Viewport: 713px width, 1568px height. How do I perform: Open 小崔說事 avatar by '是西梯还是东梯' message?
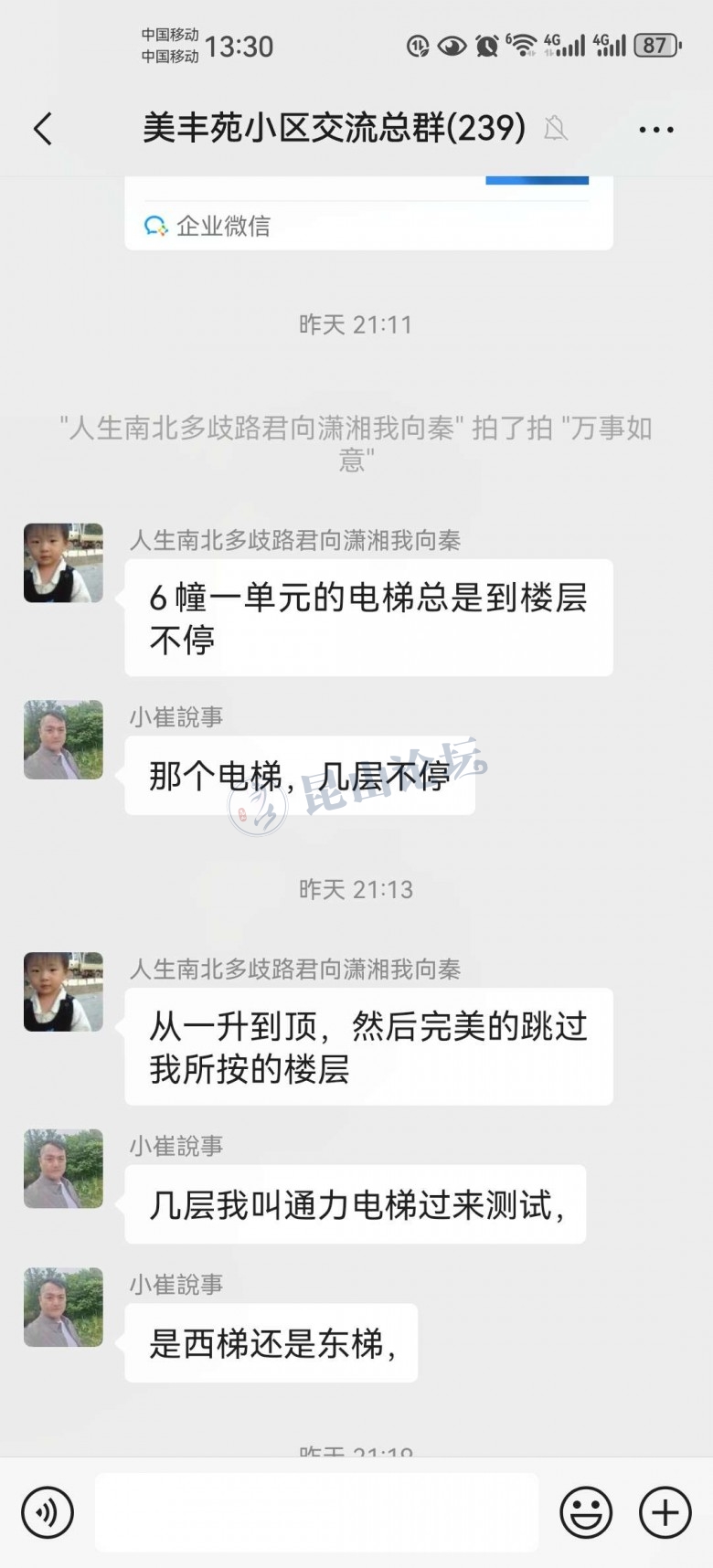pyautogui.click(x=63, y=1307)
